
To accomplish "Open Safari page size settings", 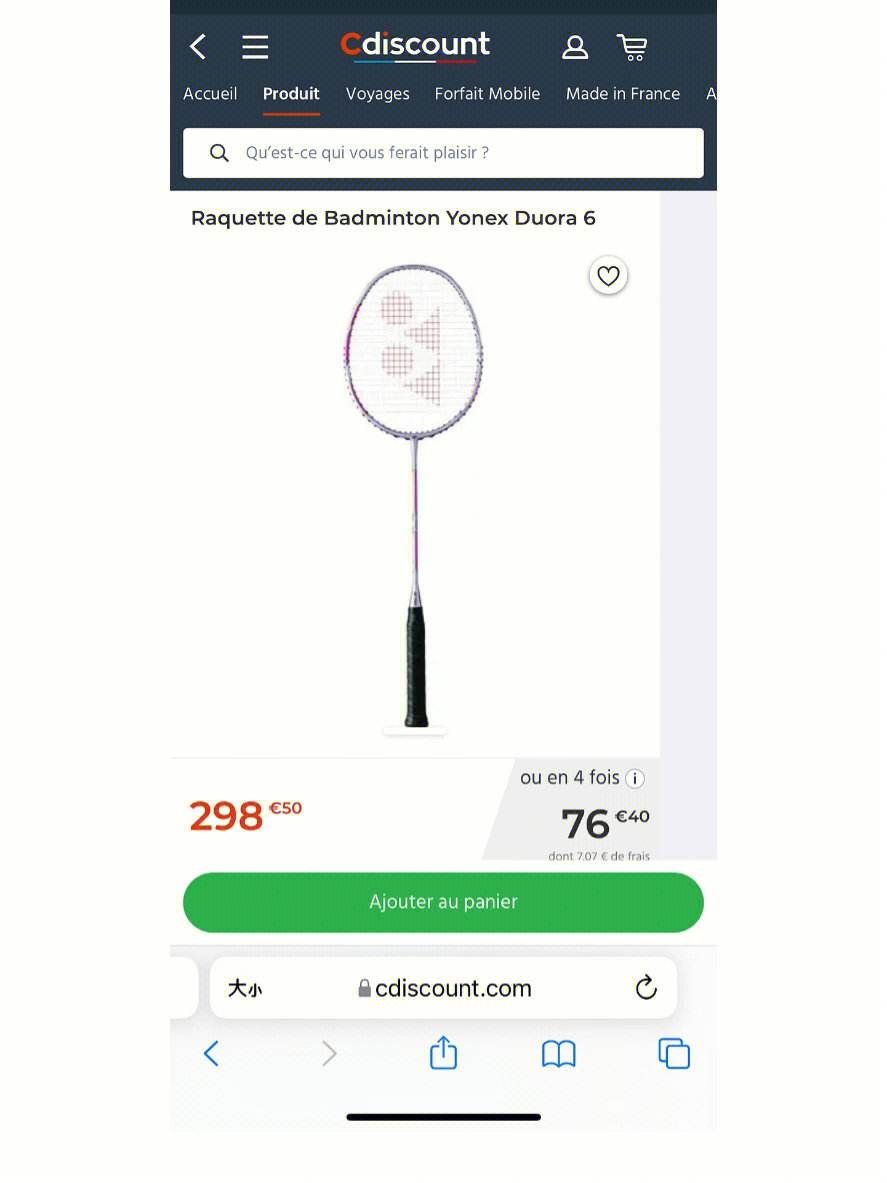I will pos(245,989).
